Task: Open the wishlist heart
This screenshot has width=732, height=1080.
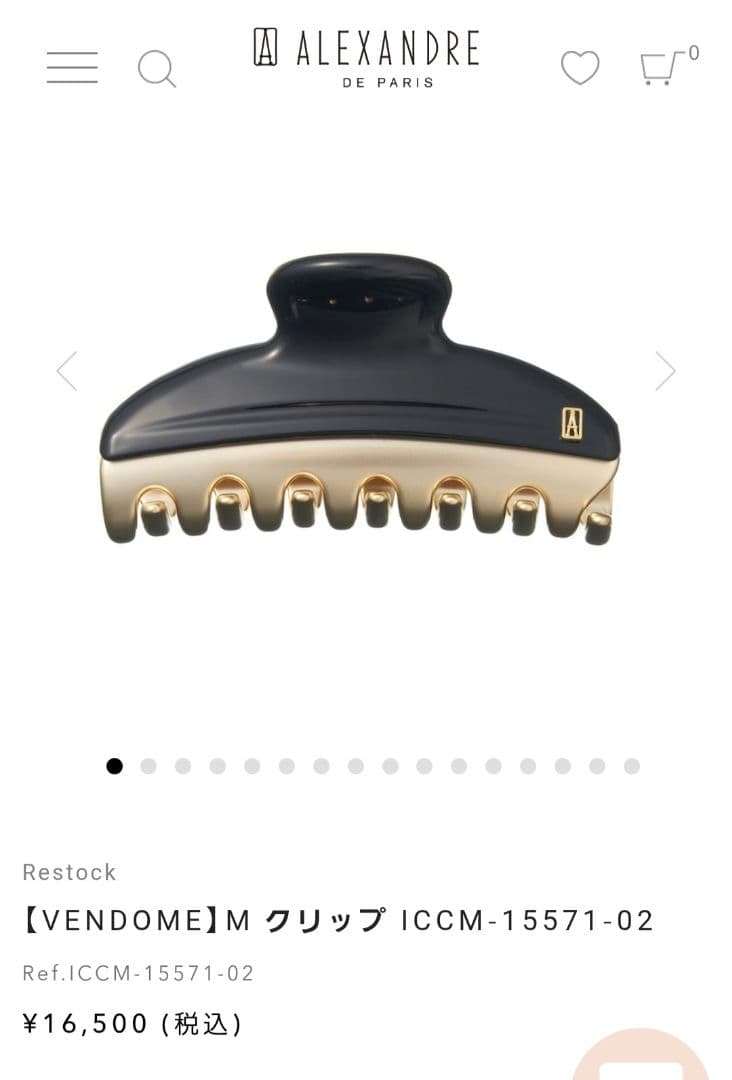Action: pyautogui.click(x=580, y=68)
